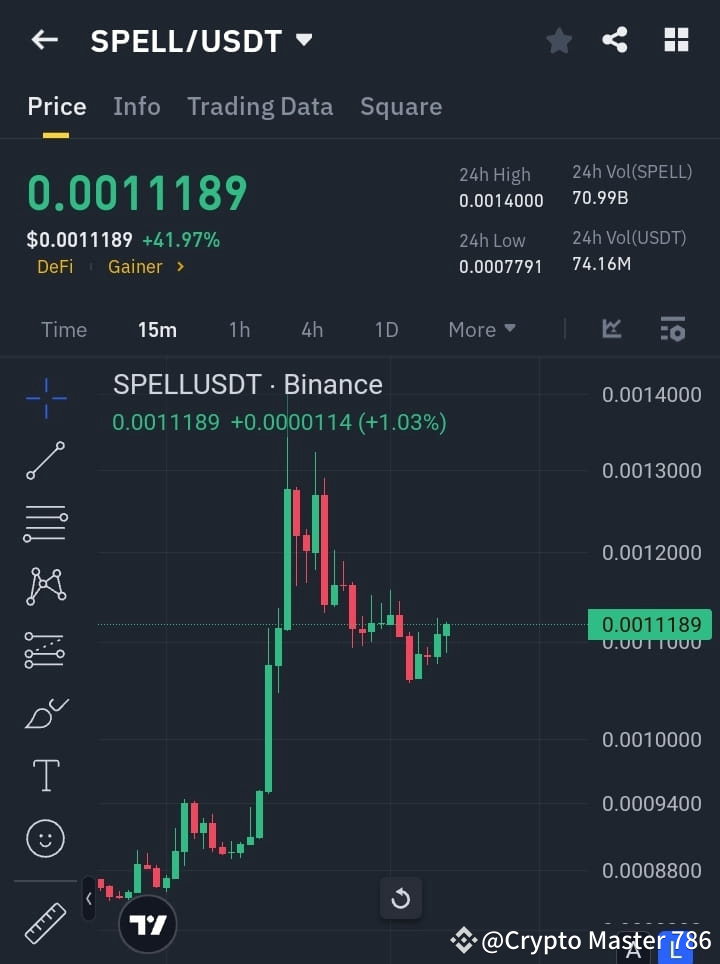720x964 pixels.
Task: Open the Square tab
Action: [401, 106]
